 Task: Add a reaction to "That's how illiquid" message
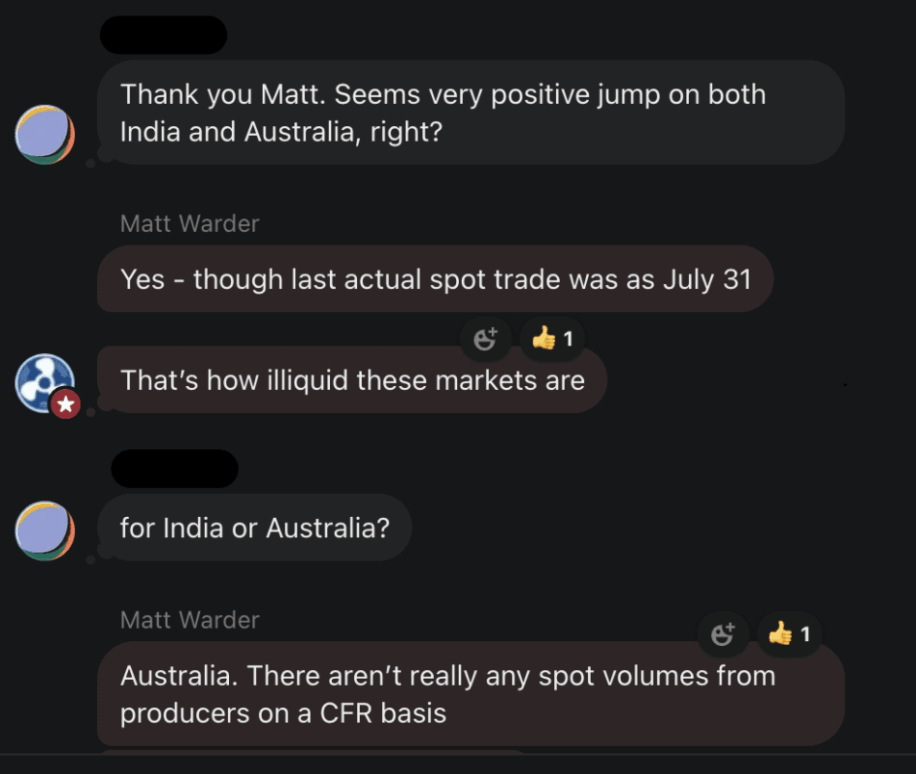tap(485, 339)
